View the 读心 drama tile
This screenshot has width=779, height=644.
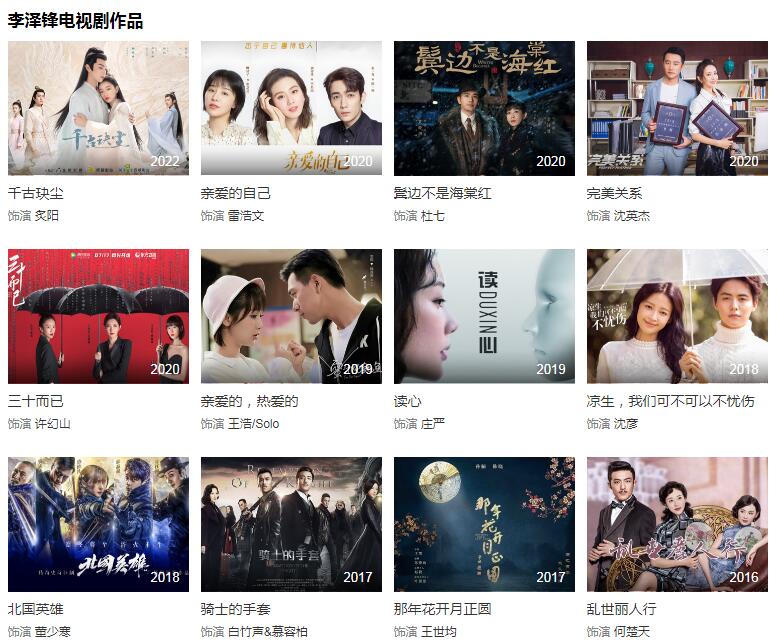pos(484,316)
